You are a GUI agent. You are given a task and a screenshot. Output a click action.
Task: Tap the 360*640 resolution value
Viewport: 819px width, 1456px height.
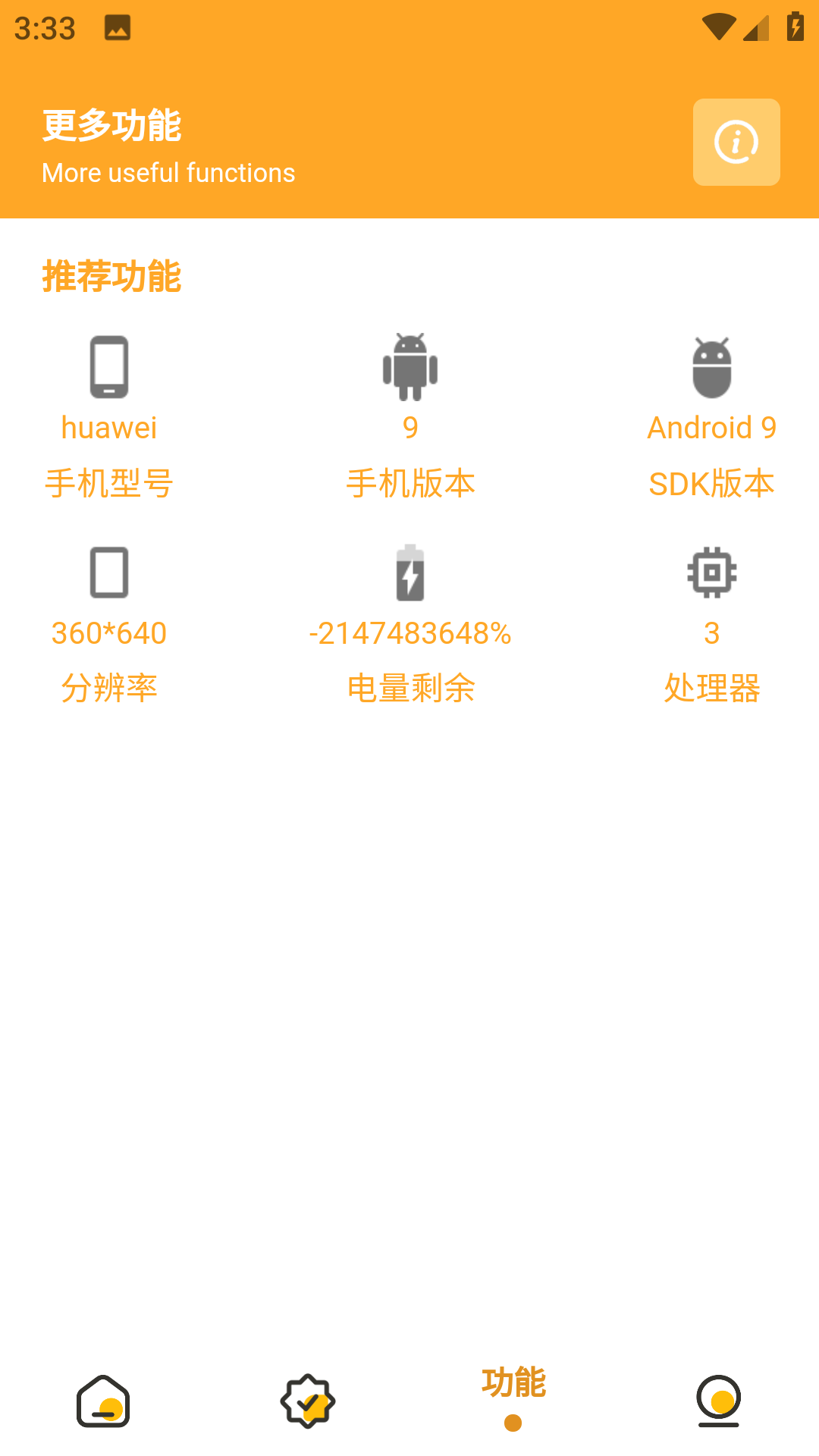[x=109, y=633]
